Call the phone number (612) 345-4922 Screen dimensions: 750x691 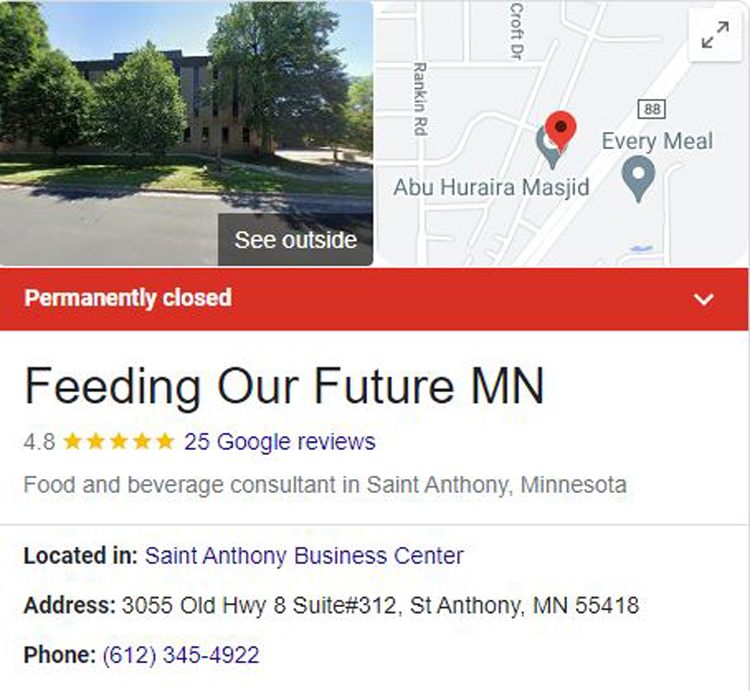(180, 655)
